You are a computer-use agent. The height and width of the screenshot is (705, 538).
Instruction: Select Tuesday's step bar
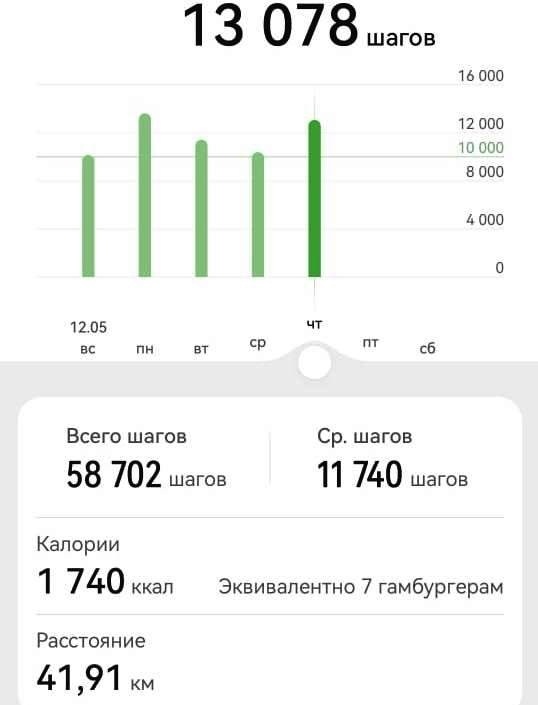201,208
